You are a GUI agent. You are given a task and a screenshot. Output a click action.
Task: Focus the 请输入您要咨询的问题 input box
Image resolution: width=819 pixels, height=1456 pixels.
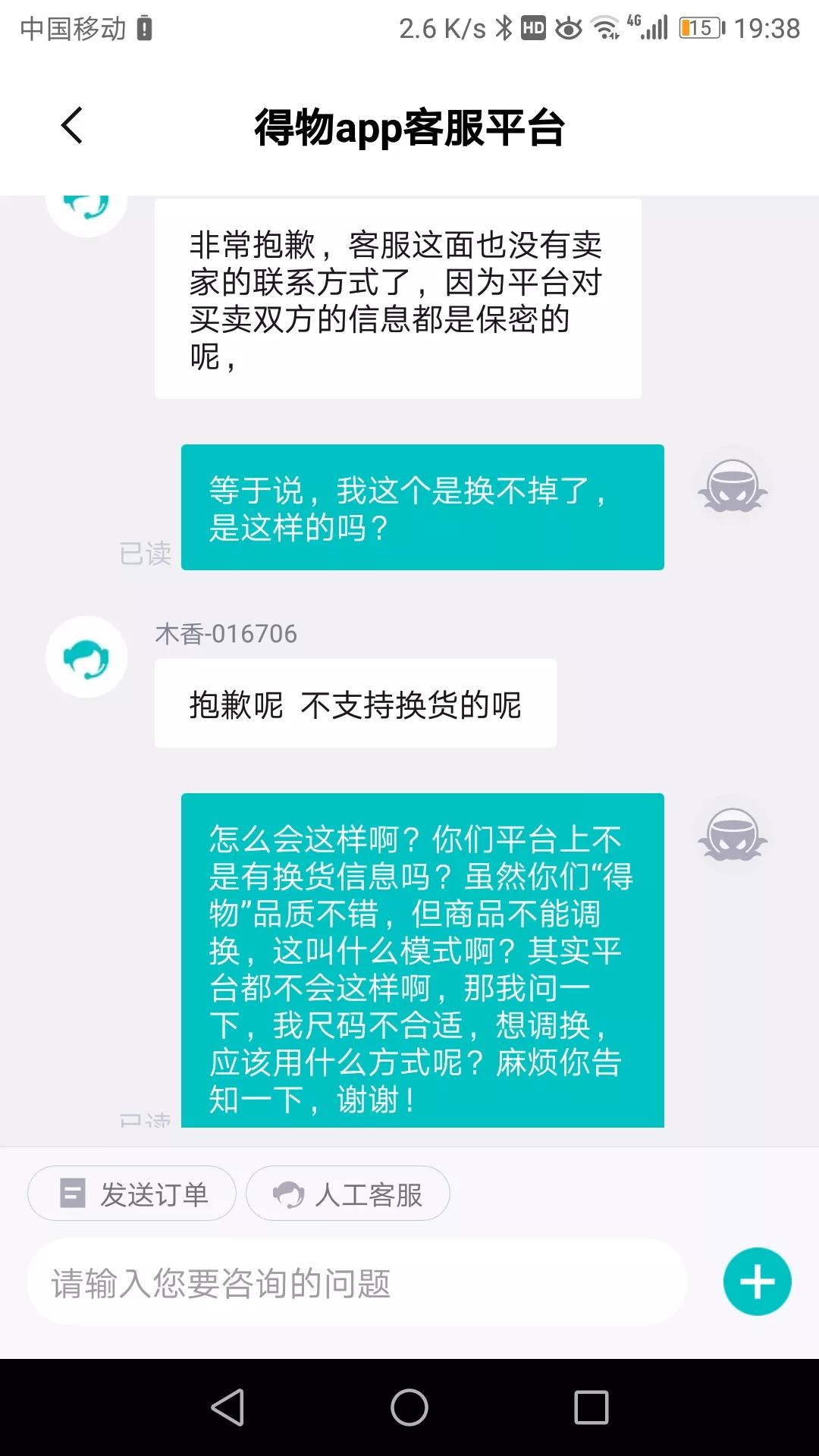tap(357, 1282)
